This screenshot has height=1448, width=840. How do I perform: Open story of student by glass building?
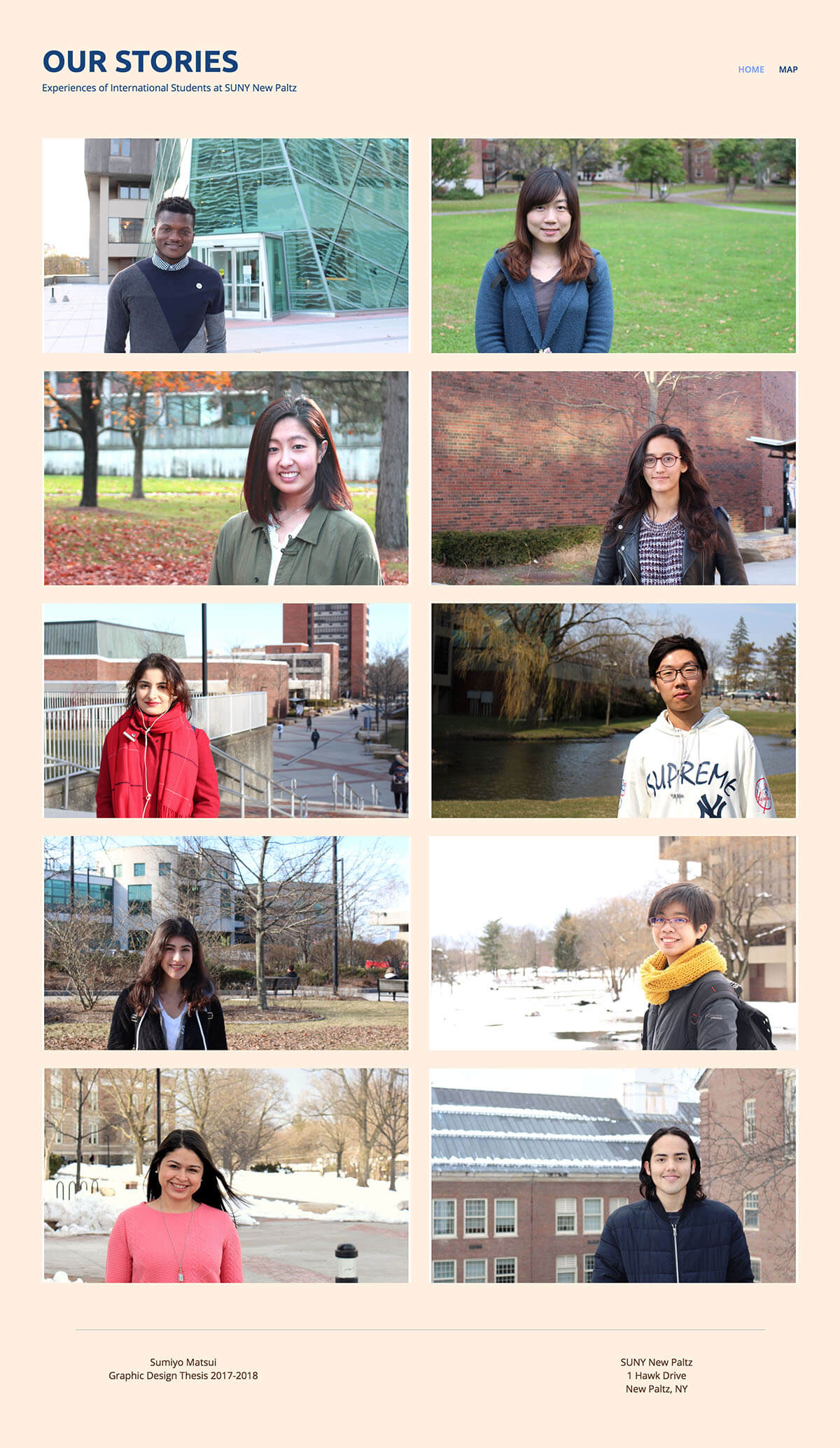tap(225, 245)
